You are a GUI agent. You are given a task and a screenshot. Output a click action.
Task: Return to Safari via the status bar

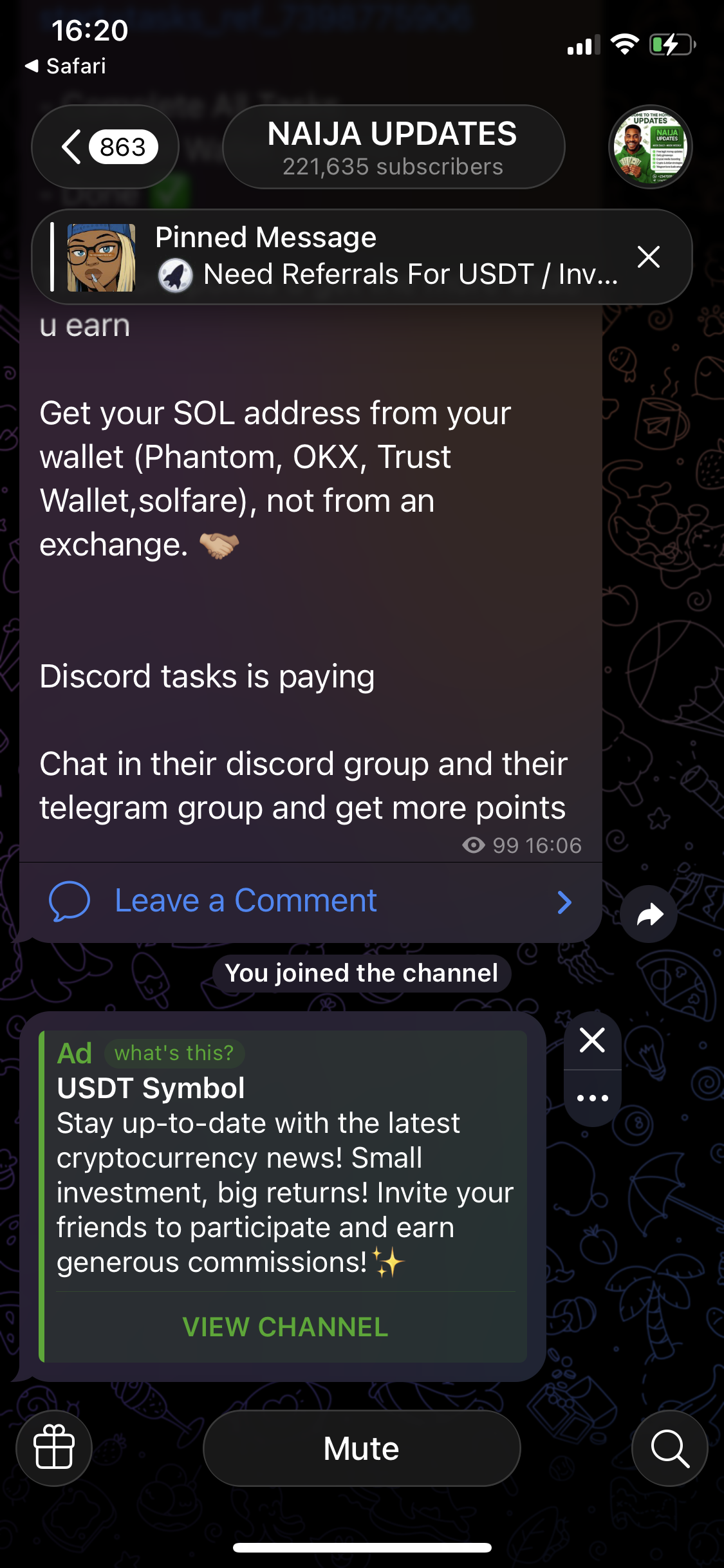pos(66,66)
